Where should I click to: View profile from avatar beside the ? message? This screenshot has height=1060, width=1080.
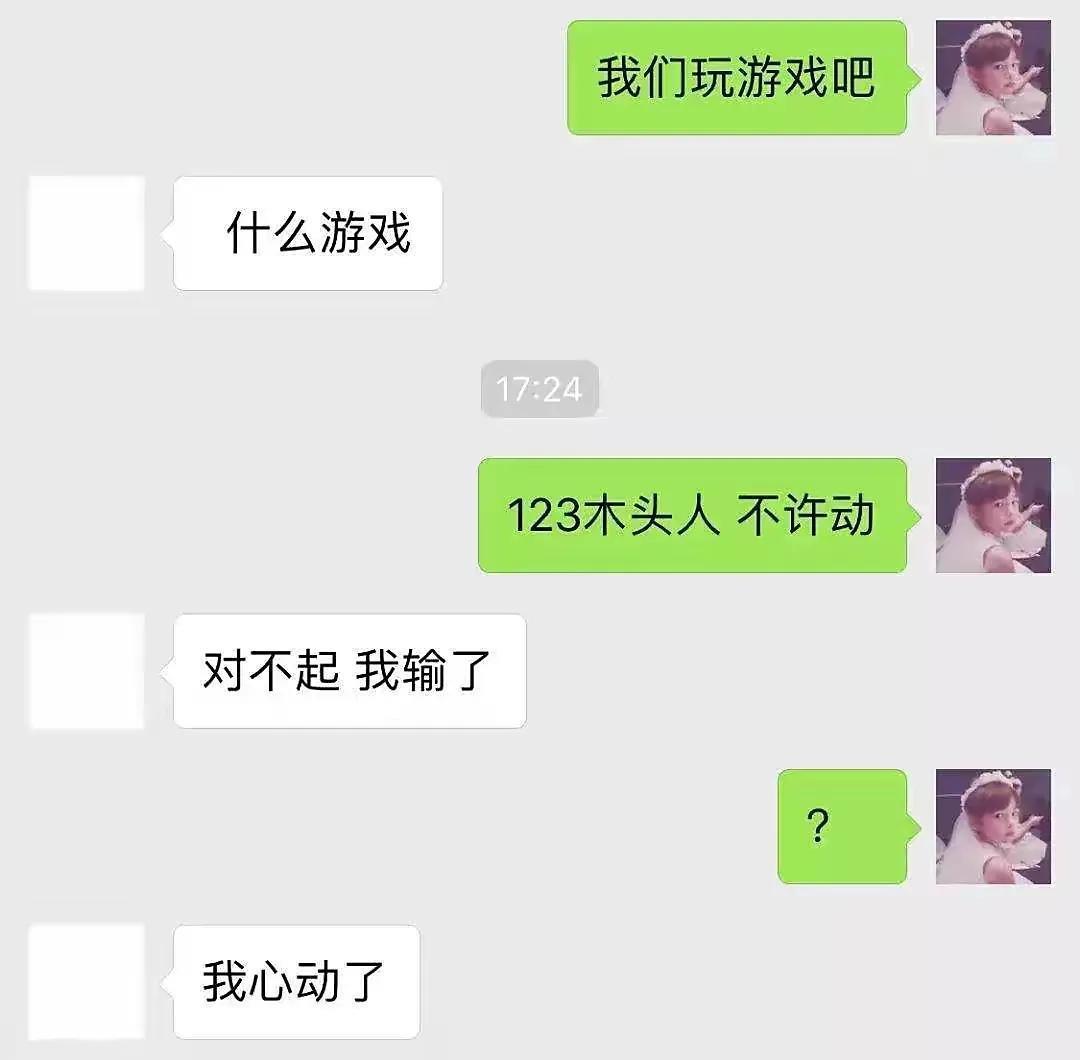point(993,826)
